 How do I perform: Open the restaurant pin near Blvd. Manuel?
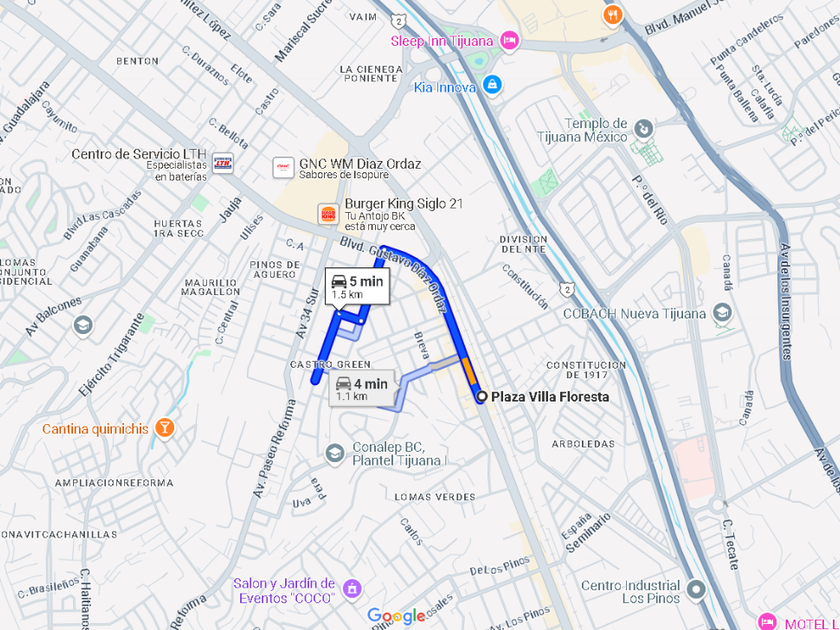click(612, 15)
